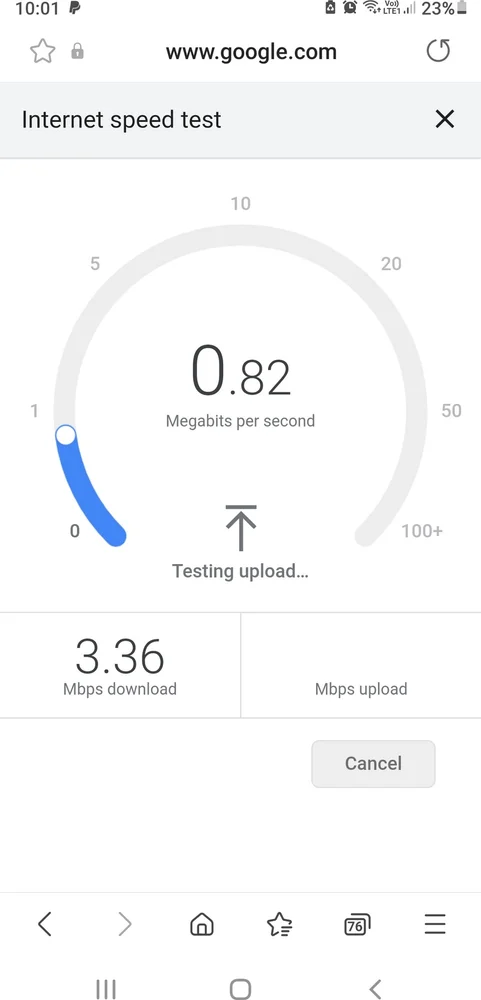Tap the www.google.com address bar
The width and height of the screenshot is (481, 1000).
click(x=251, y=52)
